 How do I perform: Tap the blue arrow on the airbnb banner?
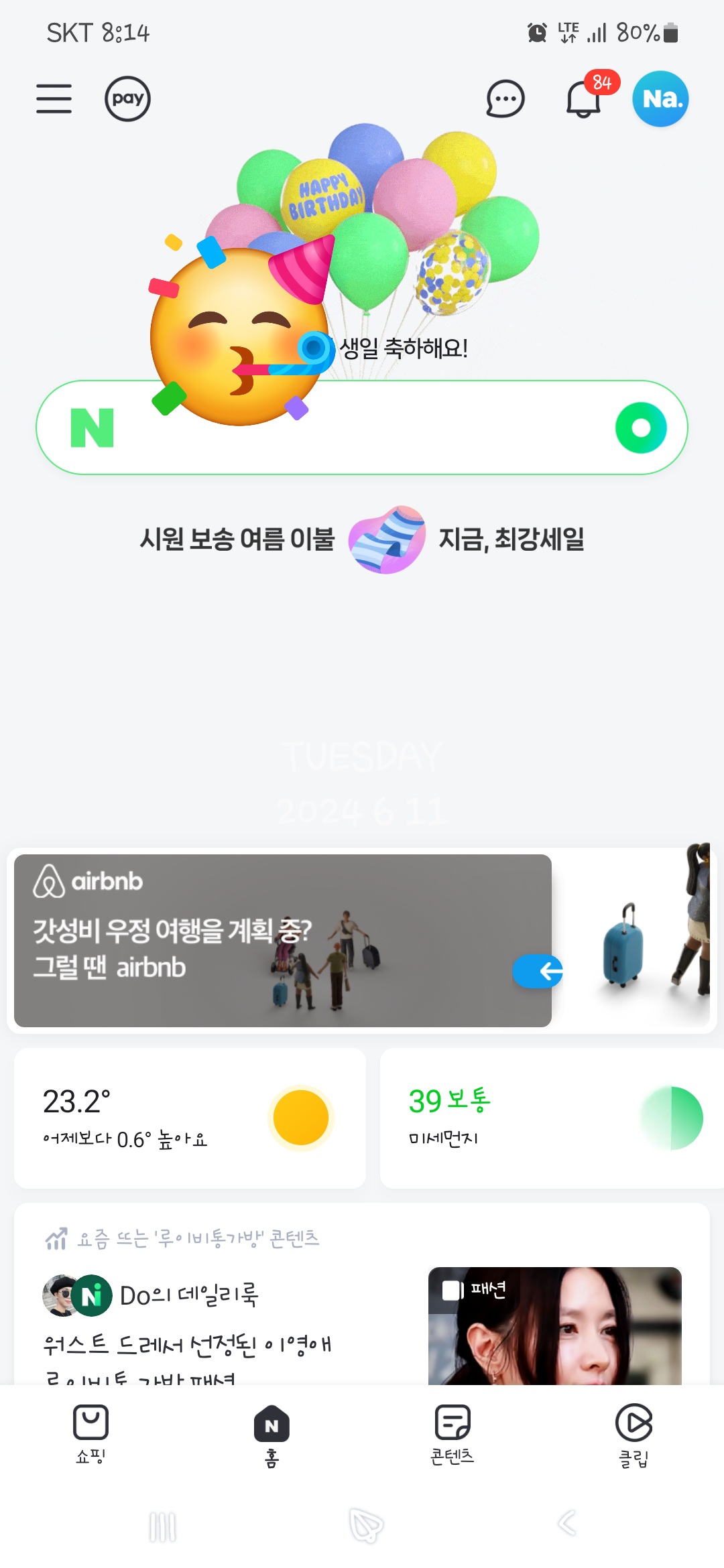point(538,971)
